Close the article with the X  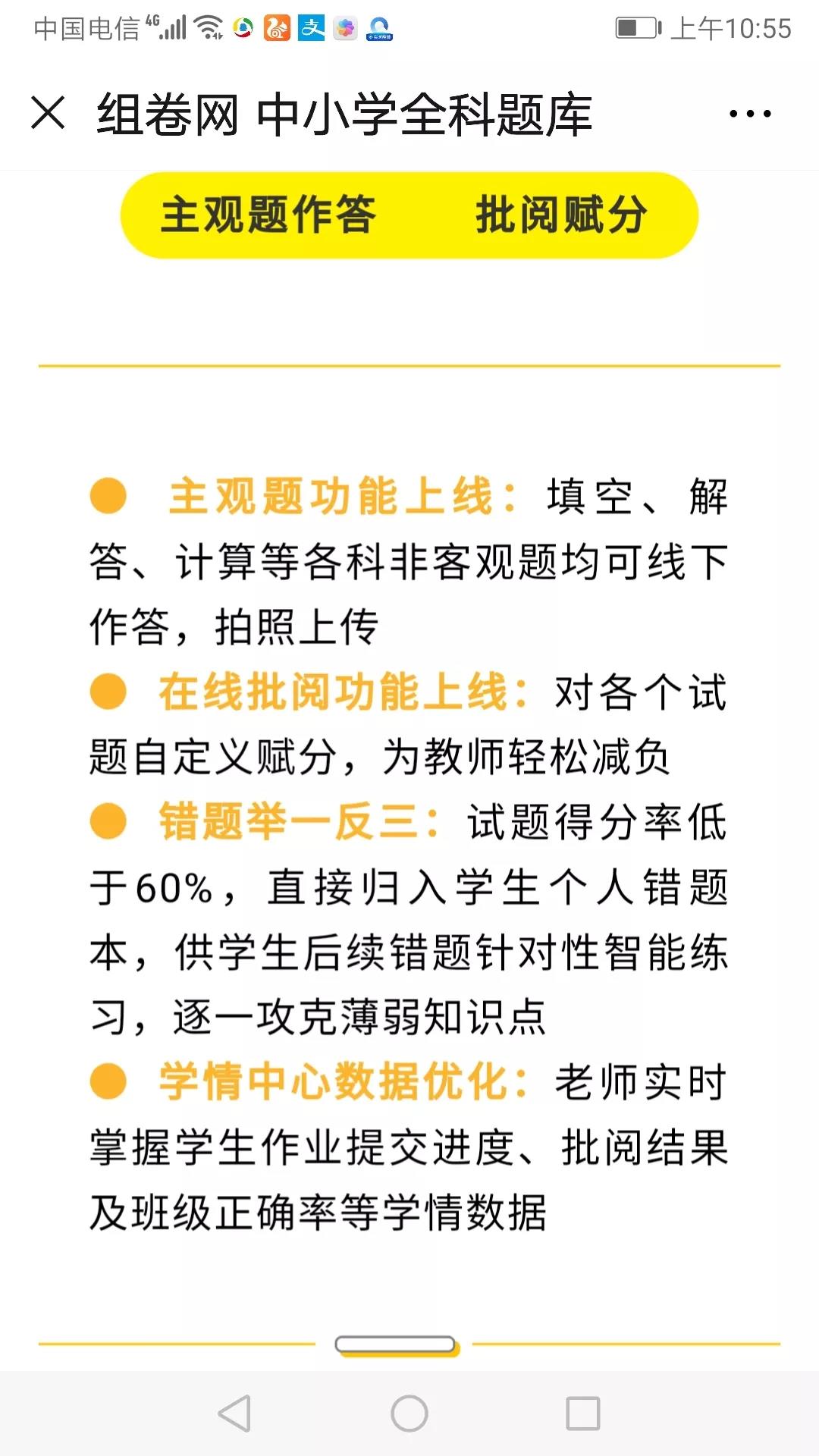pos(47,114)
